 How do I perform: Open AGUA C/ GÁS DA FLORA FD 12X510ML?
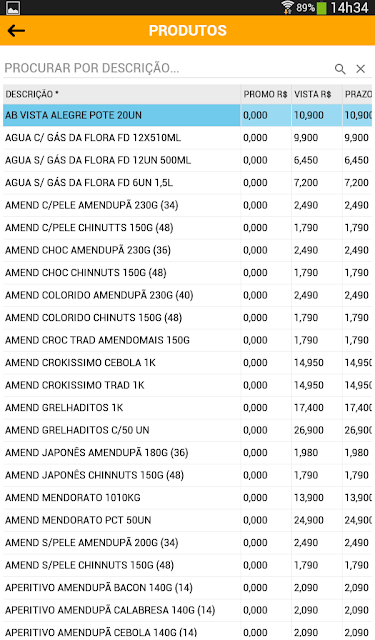click(x=188, y=138)
